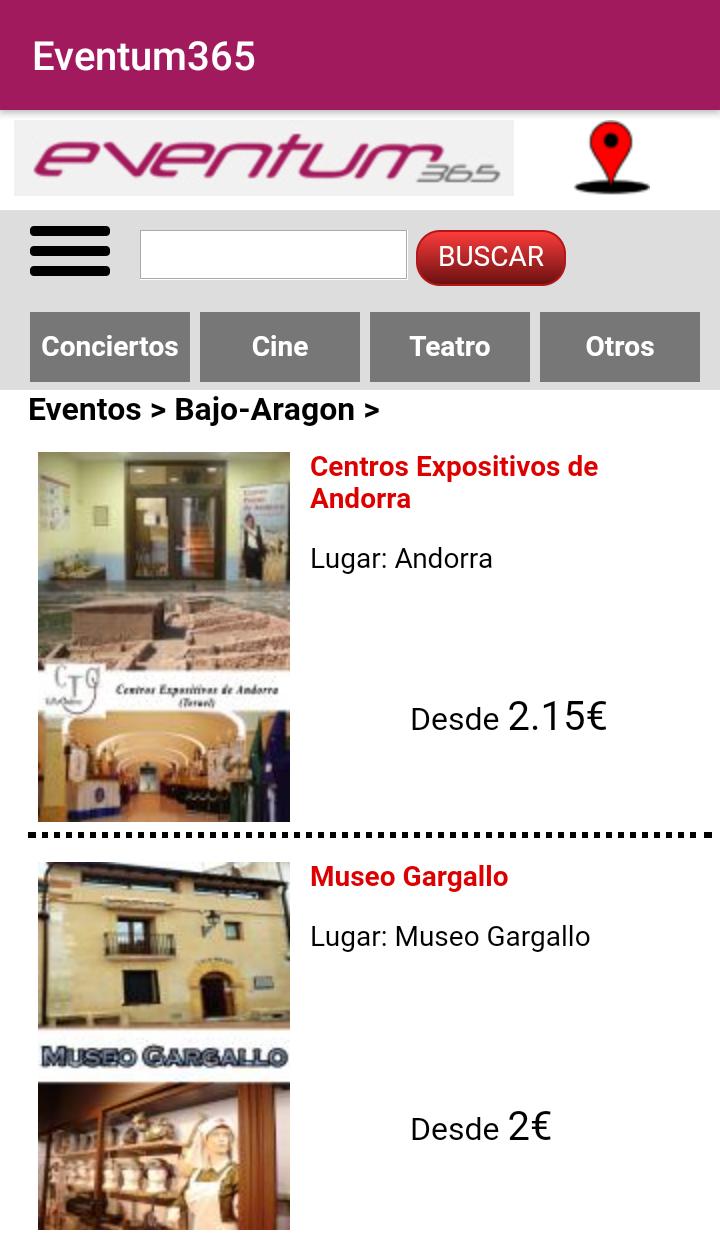Tap the Desde 2€ price for Museo Gargallo

click(480, 1128)
